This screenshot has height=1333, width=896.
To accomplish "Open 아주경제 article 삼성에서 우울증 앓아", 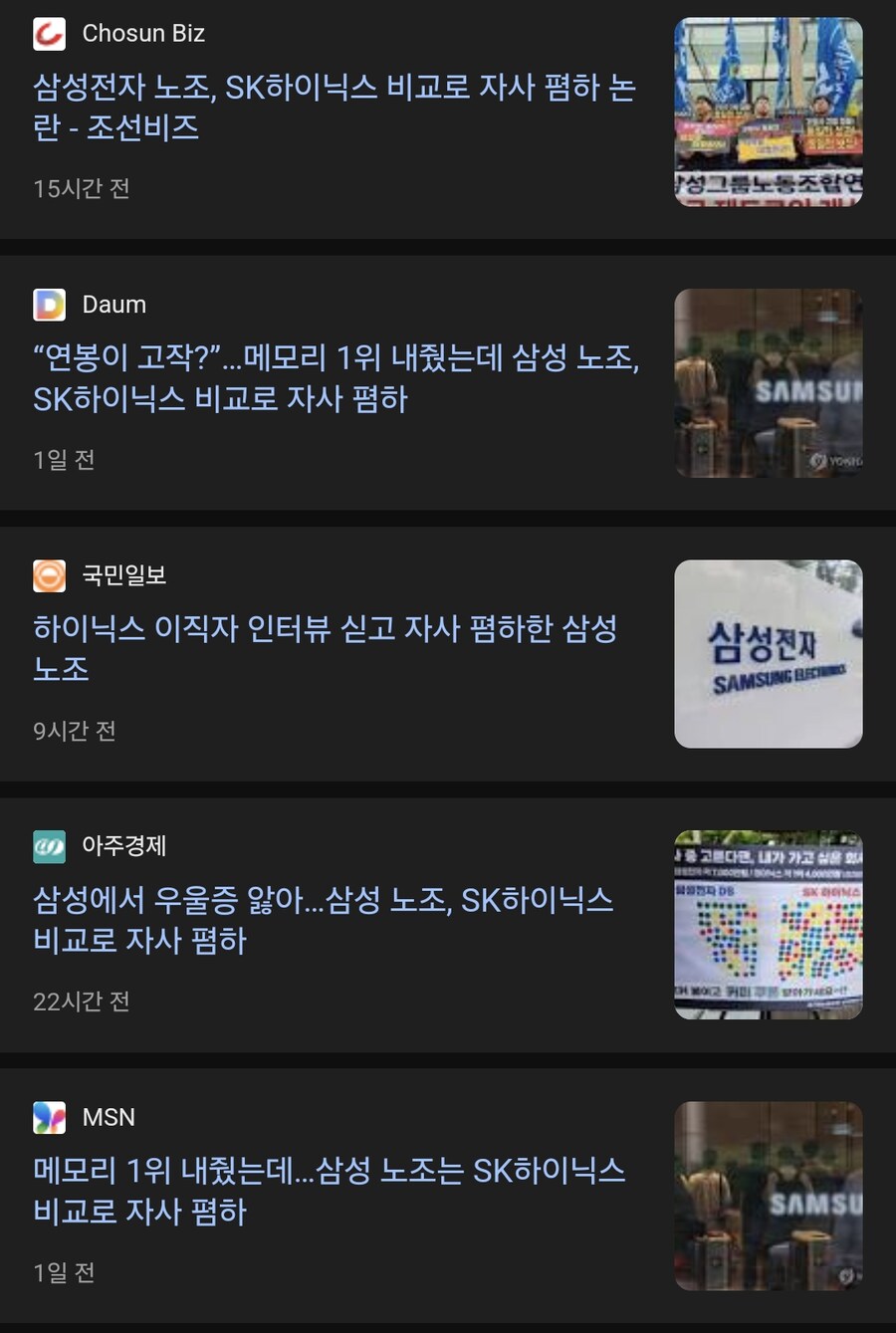I will click(324, 920).
